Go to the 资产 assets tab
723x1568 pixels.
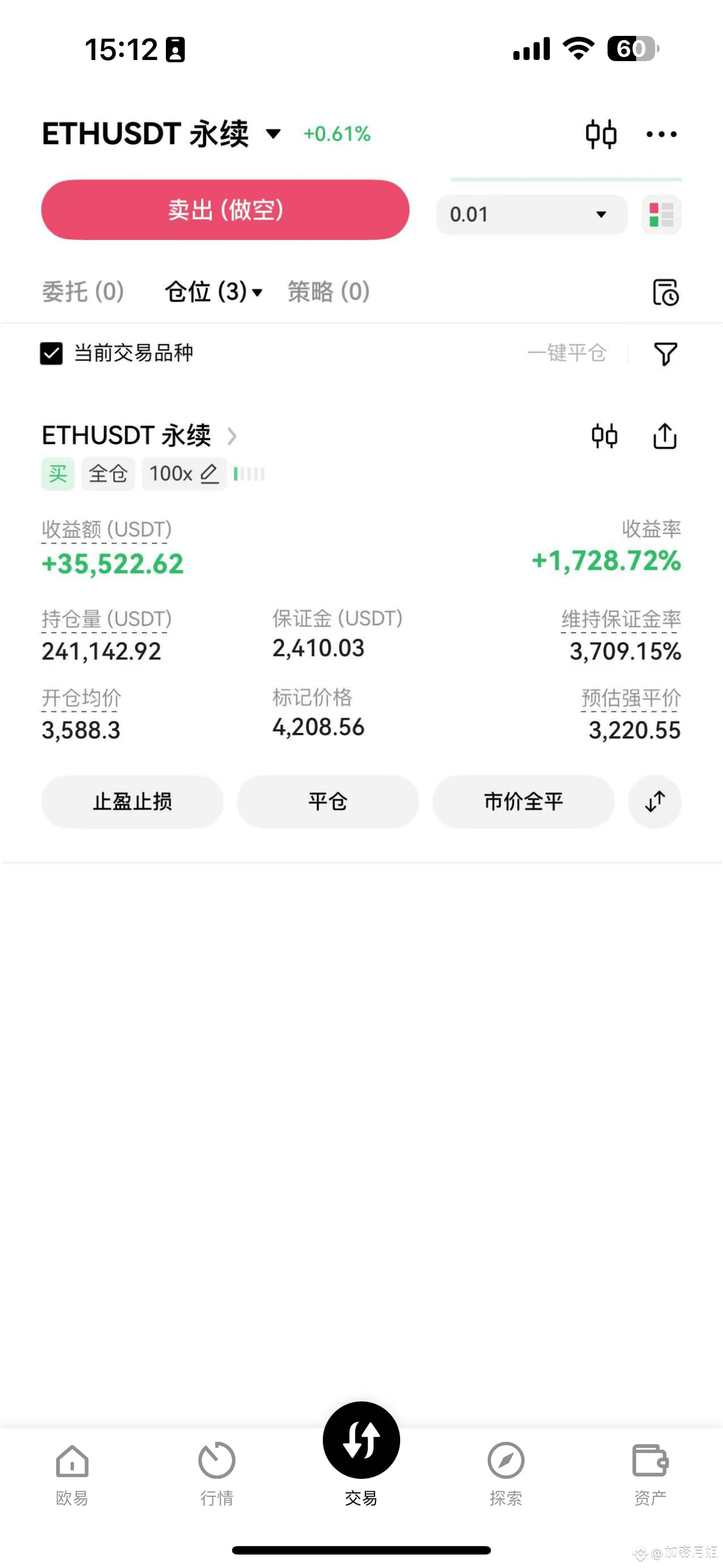pos(650,1474)
